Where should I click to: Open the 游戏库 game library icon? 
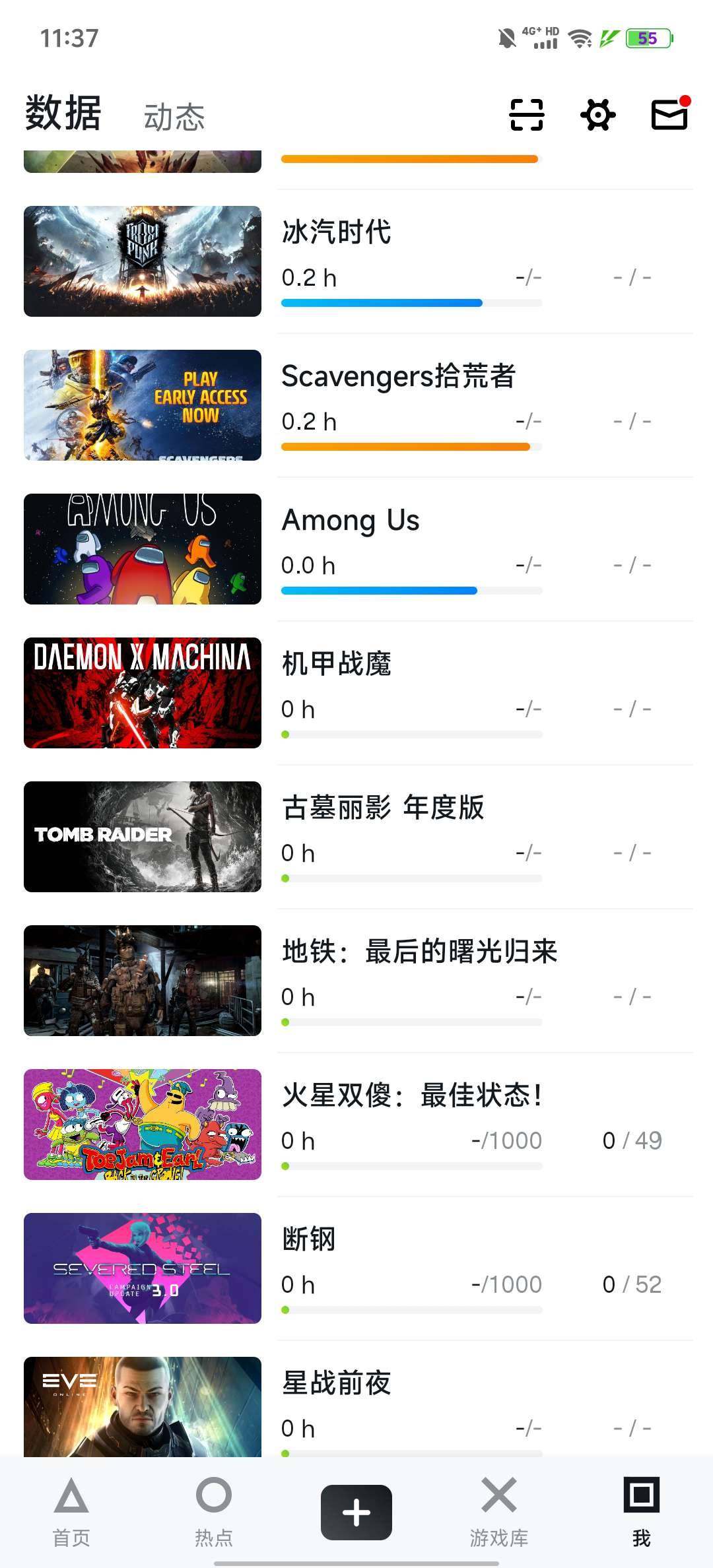[x=498, y=1511]
